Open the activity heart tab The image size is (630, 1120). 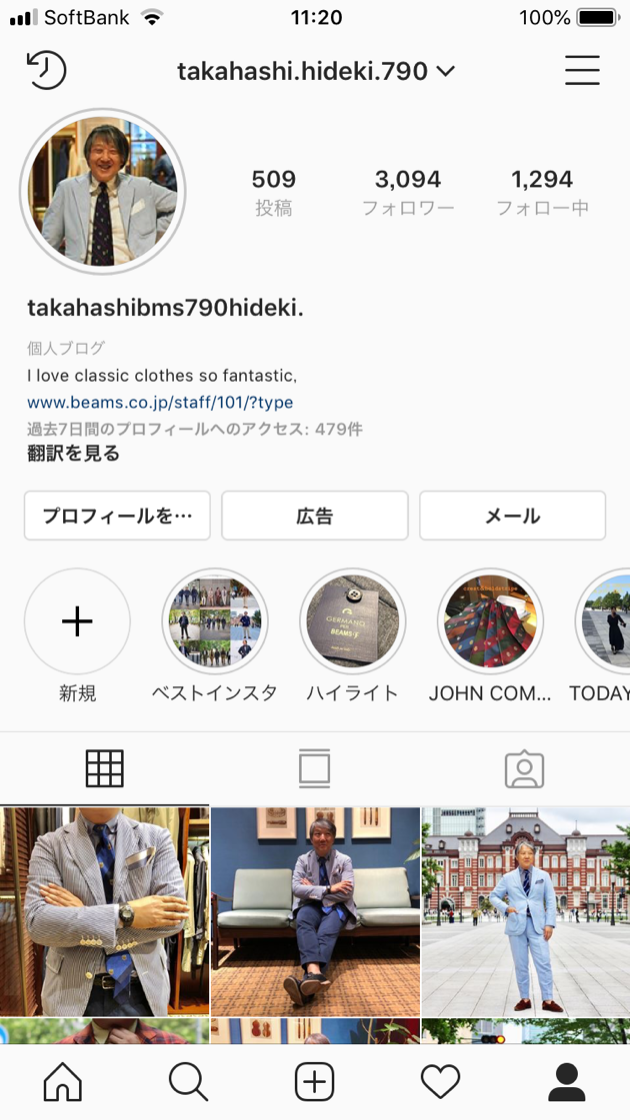click(x=440, y=1081)
